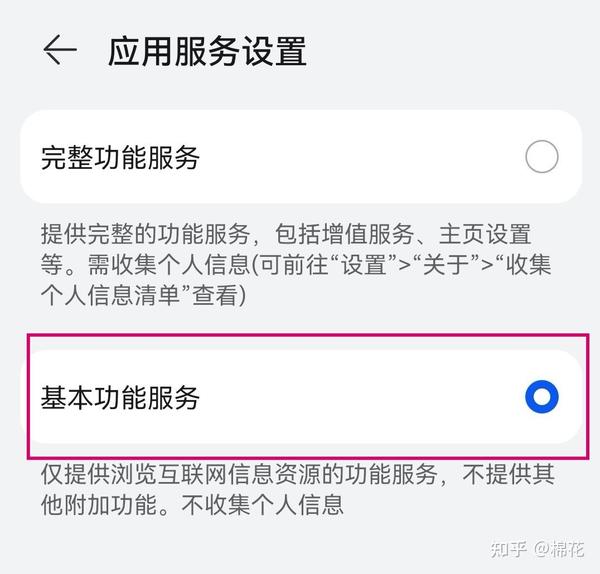Select the 完整功能服务 option
Image resolution: width=600 pixels, height=574 pixels.
[541, 157]
